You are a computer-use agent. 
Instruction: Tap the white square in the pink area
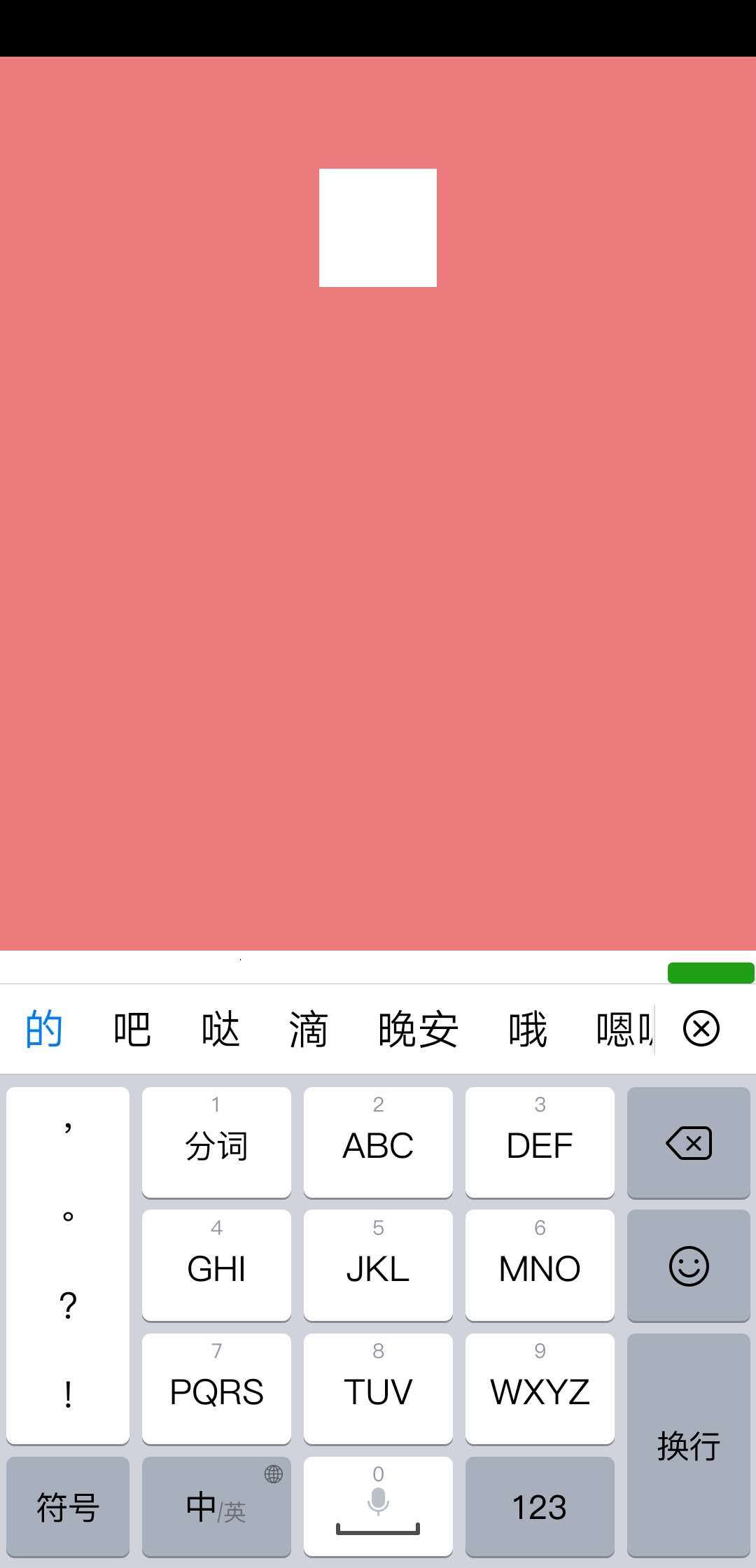(378, 227)
